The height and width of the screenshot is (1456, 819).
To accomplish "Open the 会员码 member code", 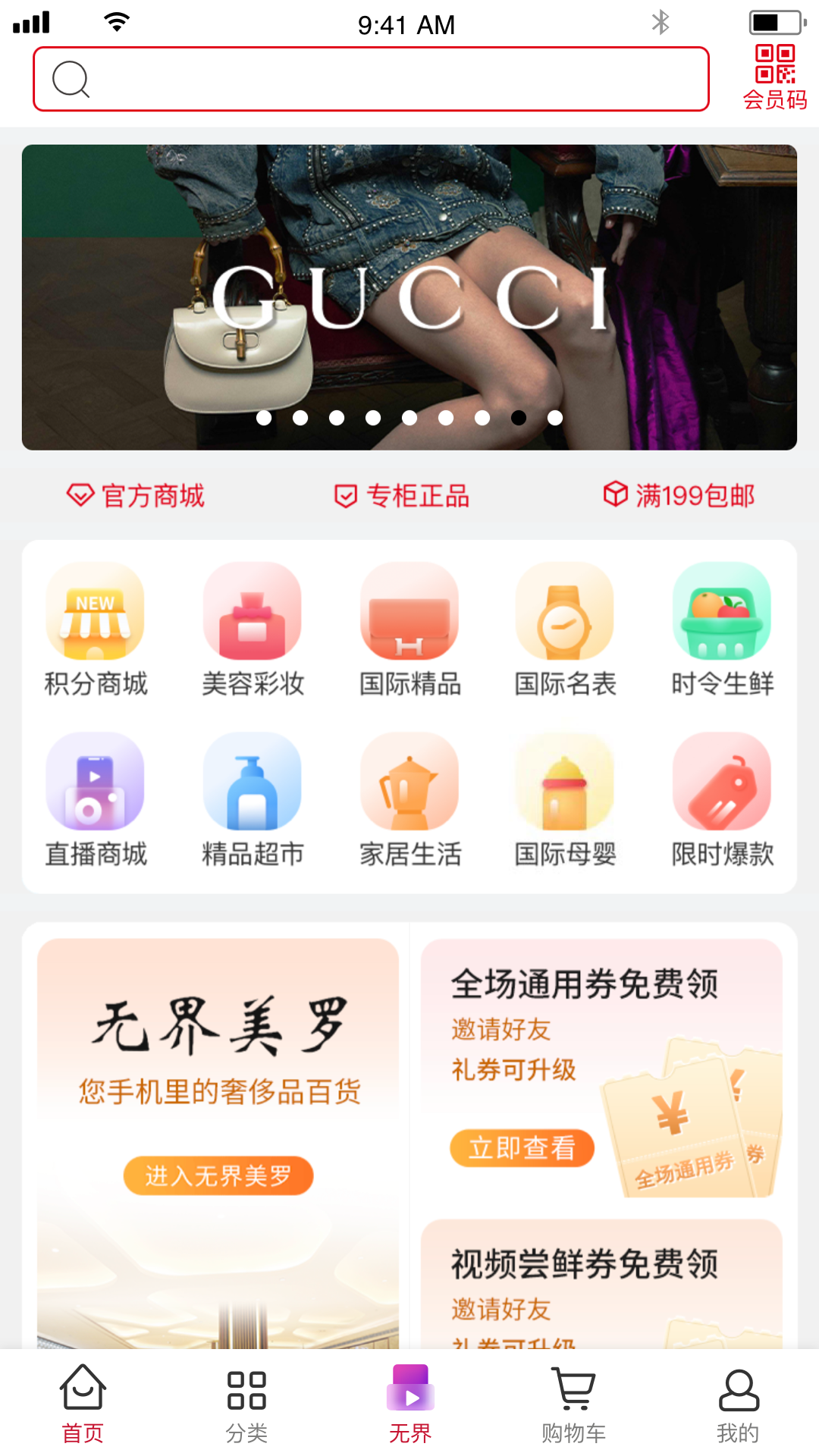I will point(774,77).
